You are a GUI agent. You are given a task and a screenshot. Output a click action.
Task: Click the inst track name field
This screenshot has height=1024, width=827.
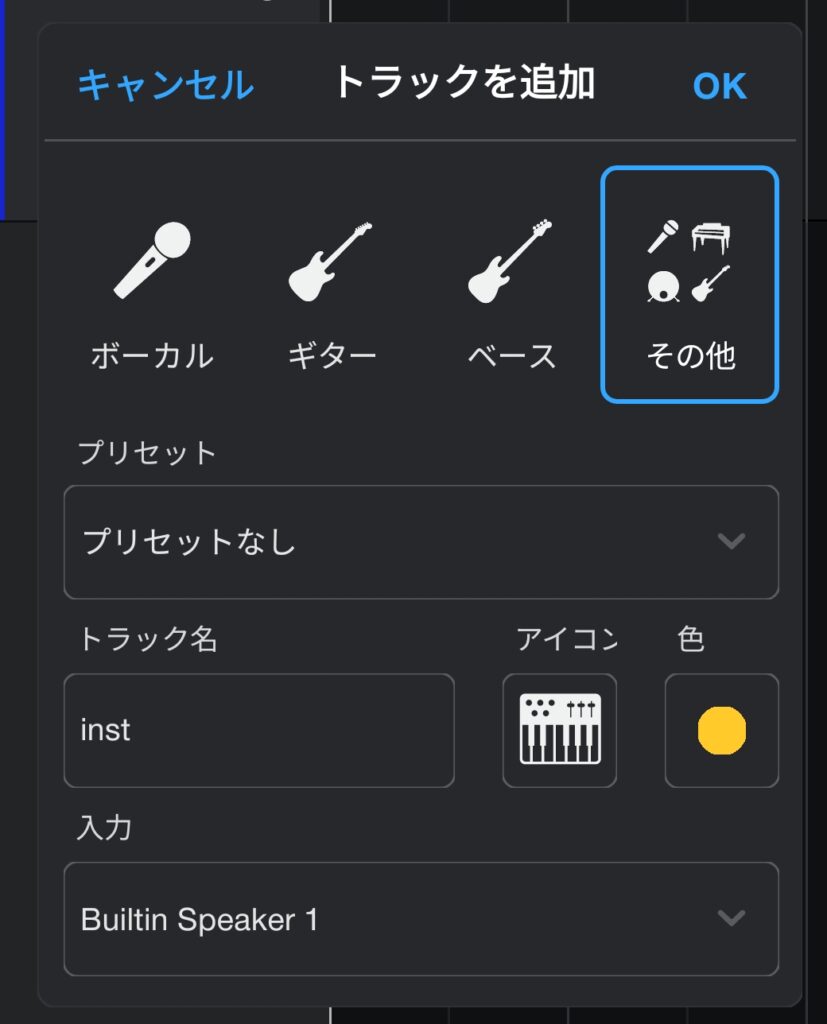point(259,729)
